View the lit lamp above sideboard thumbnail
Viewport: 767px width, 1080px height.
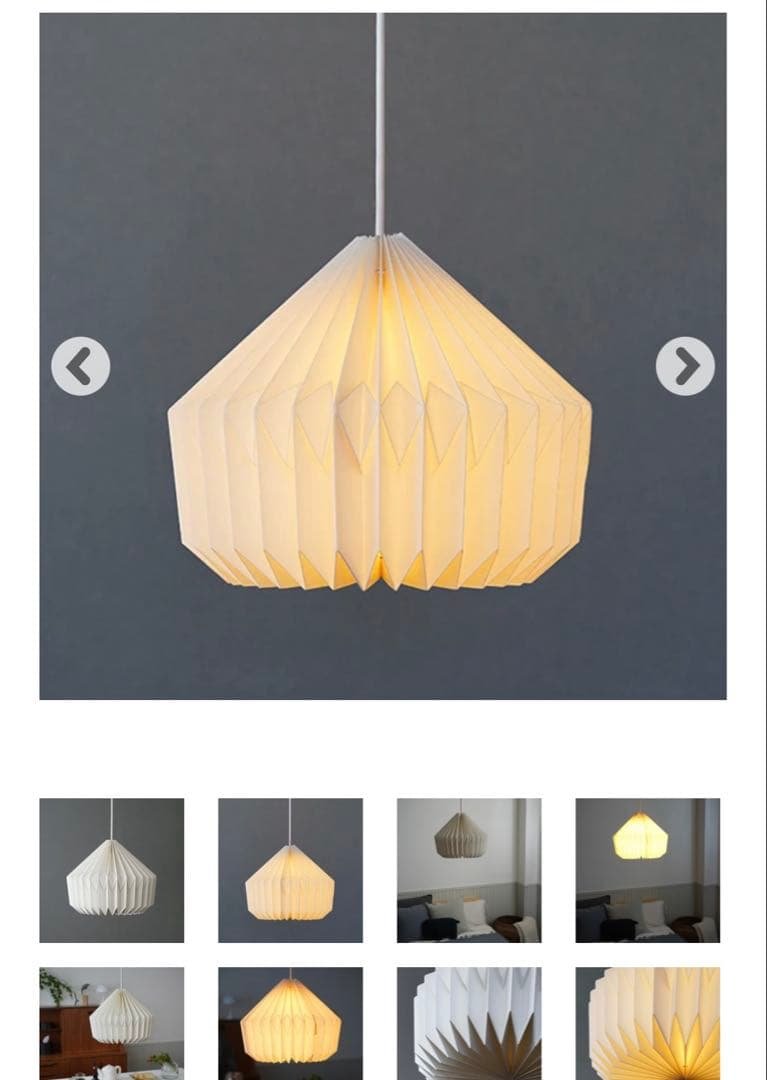(x=290, y=1020)
